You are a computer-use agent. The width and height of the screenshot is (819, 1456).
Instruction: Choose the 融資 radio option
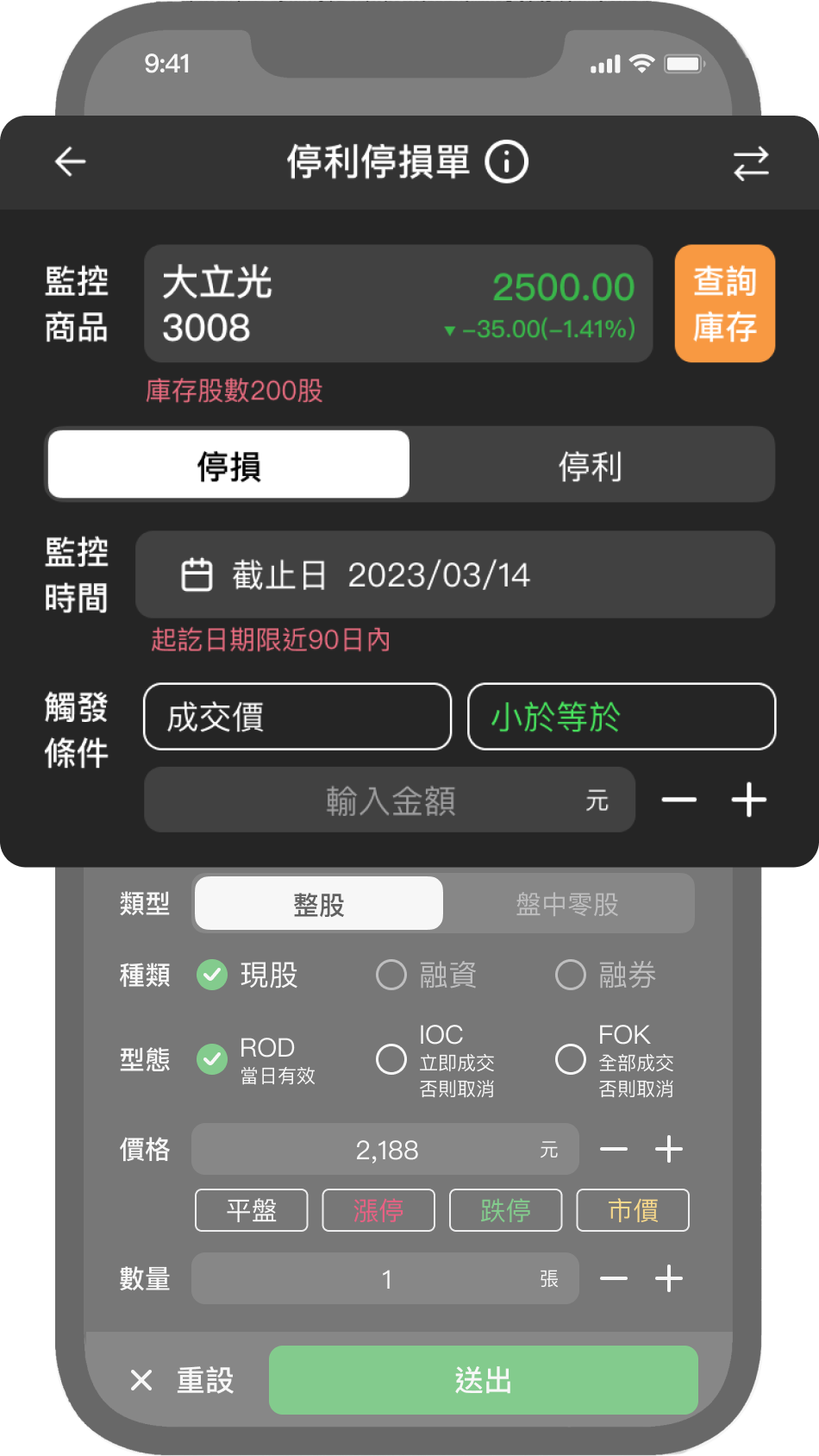(x=391, y=975)
